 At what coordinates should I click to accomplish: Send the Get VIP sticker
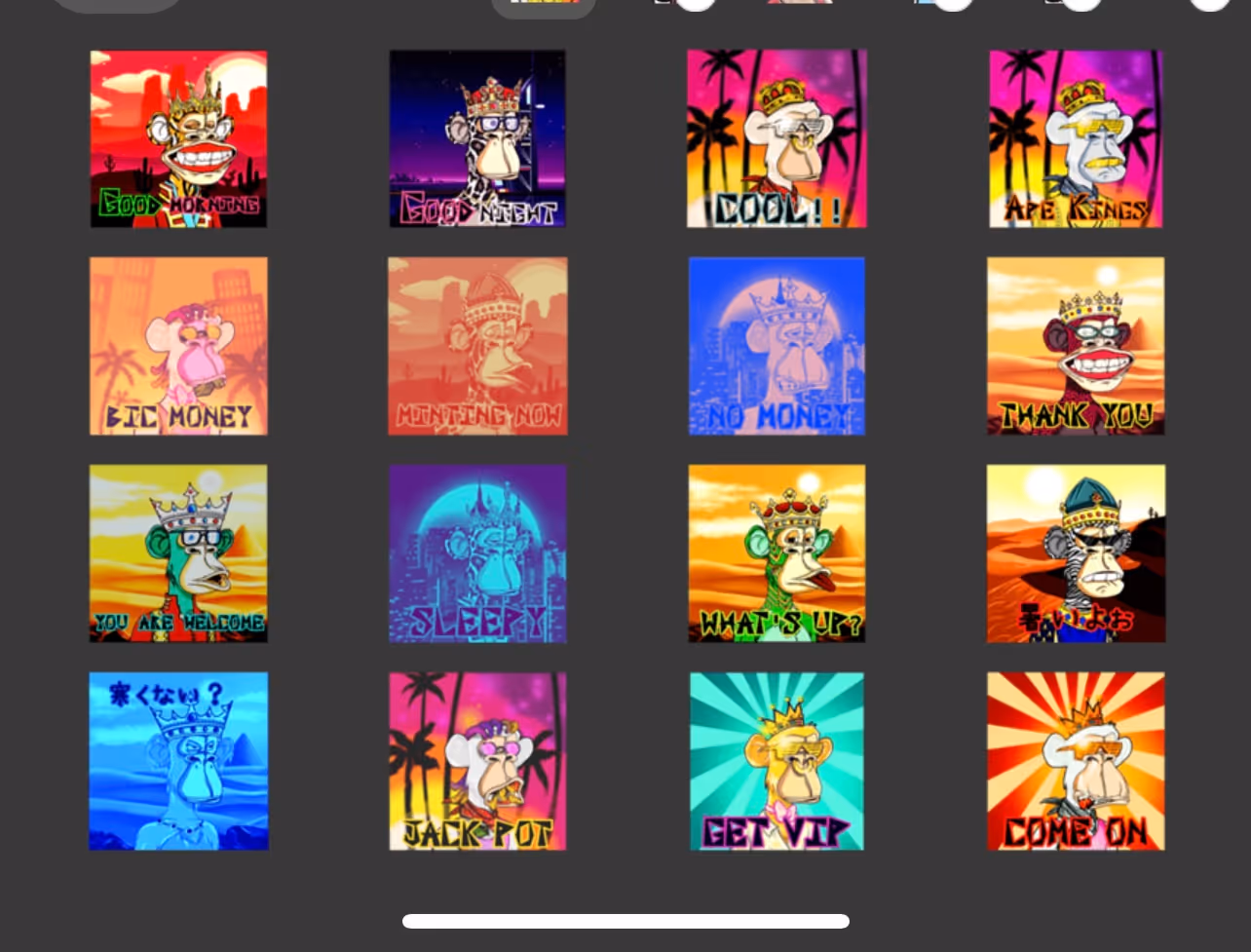pyautogui.click(x=777, y=761)
